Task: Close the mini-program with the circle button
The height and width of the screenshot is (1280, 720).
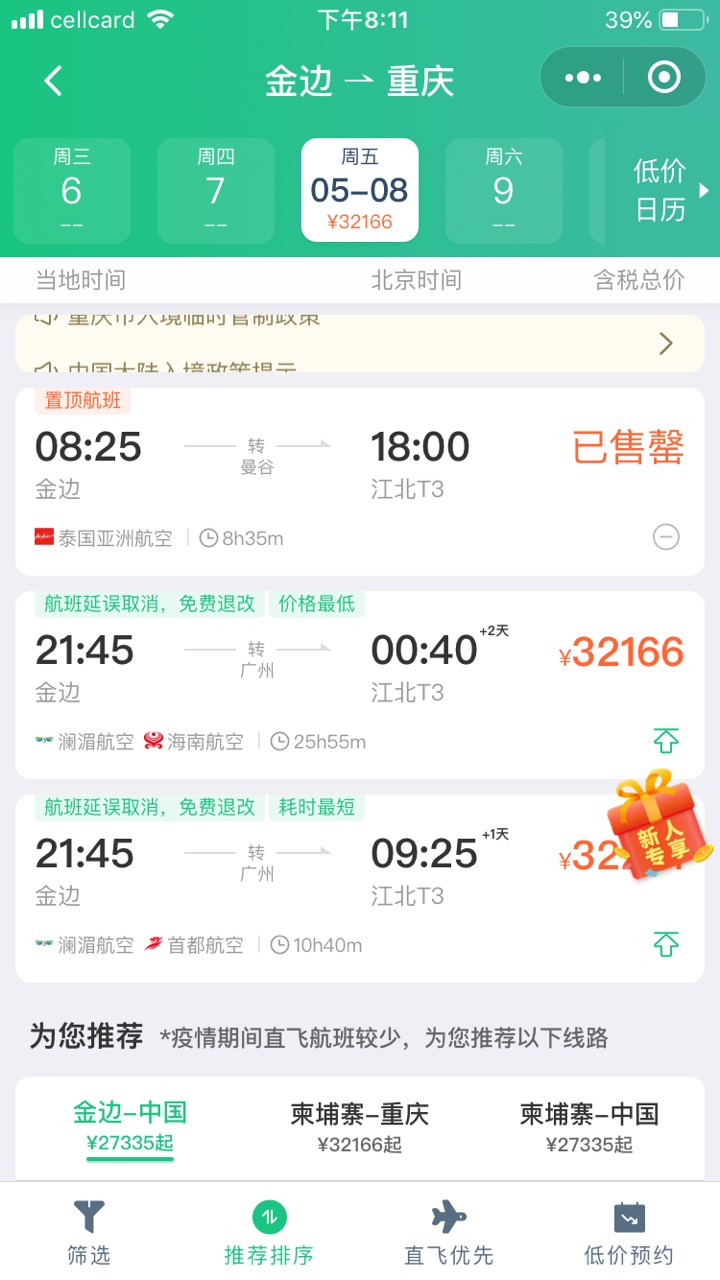Action: [x=664, y=77]
